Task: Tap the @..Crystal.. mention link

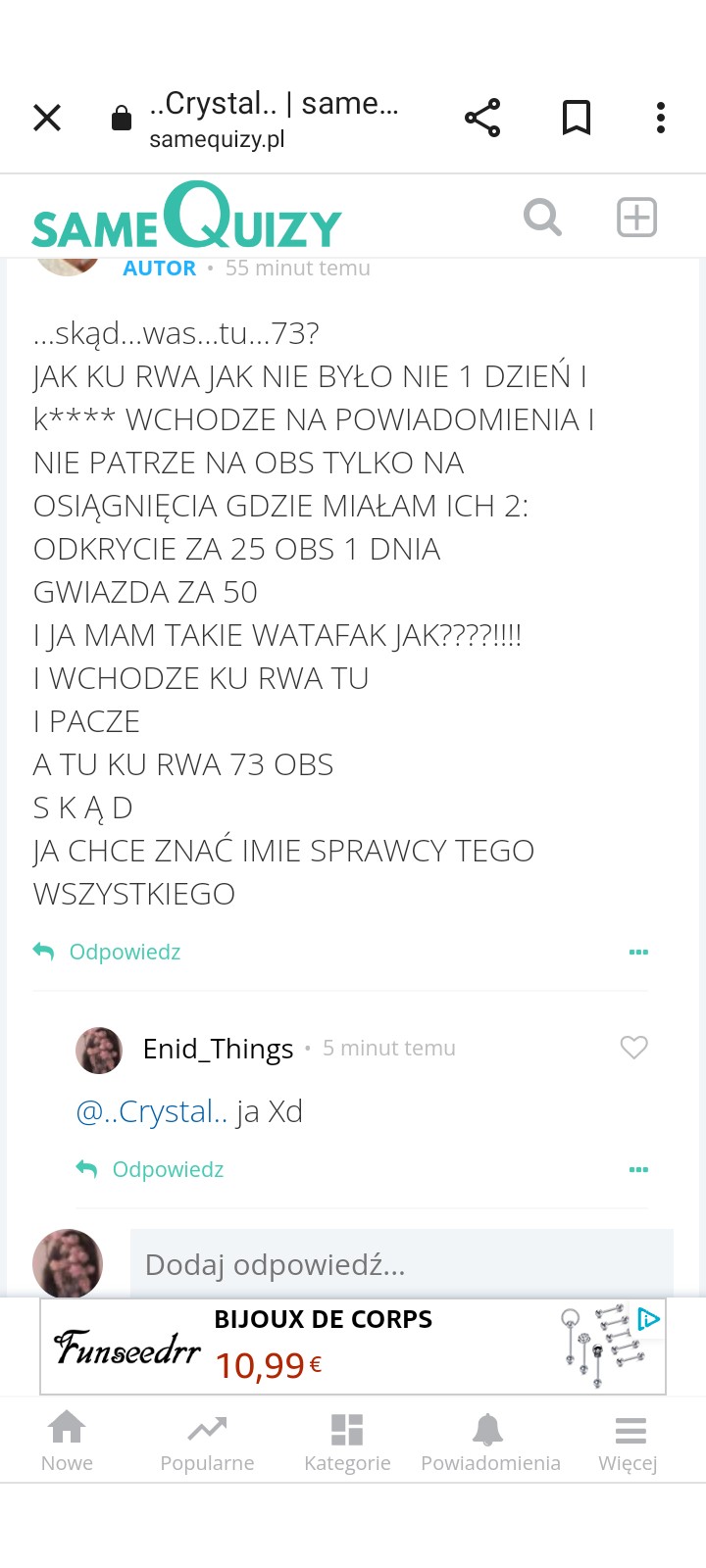Action: coord(152,1111)
